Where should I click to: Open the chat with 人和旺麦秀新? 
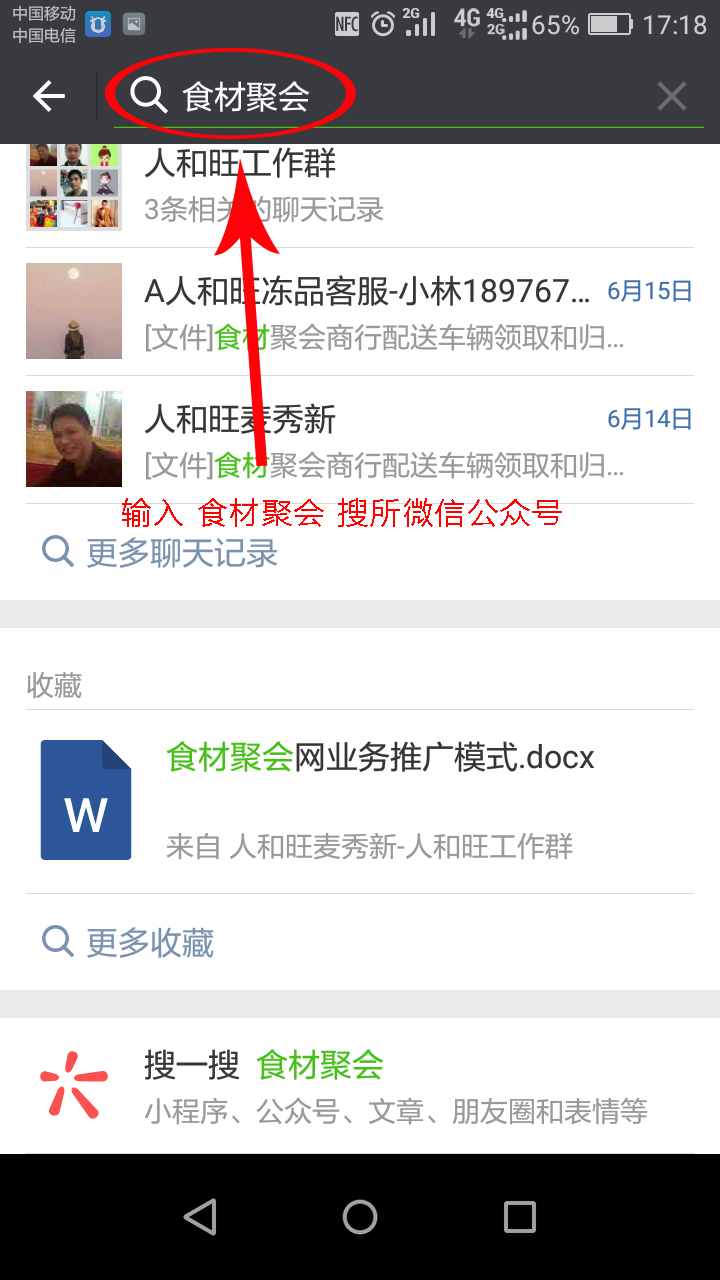pyautogui.click(x=360, y=439)
